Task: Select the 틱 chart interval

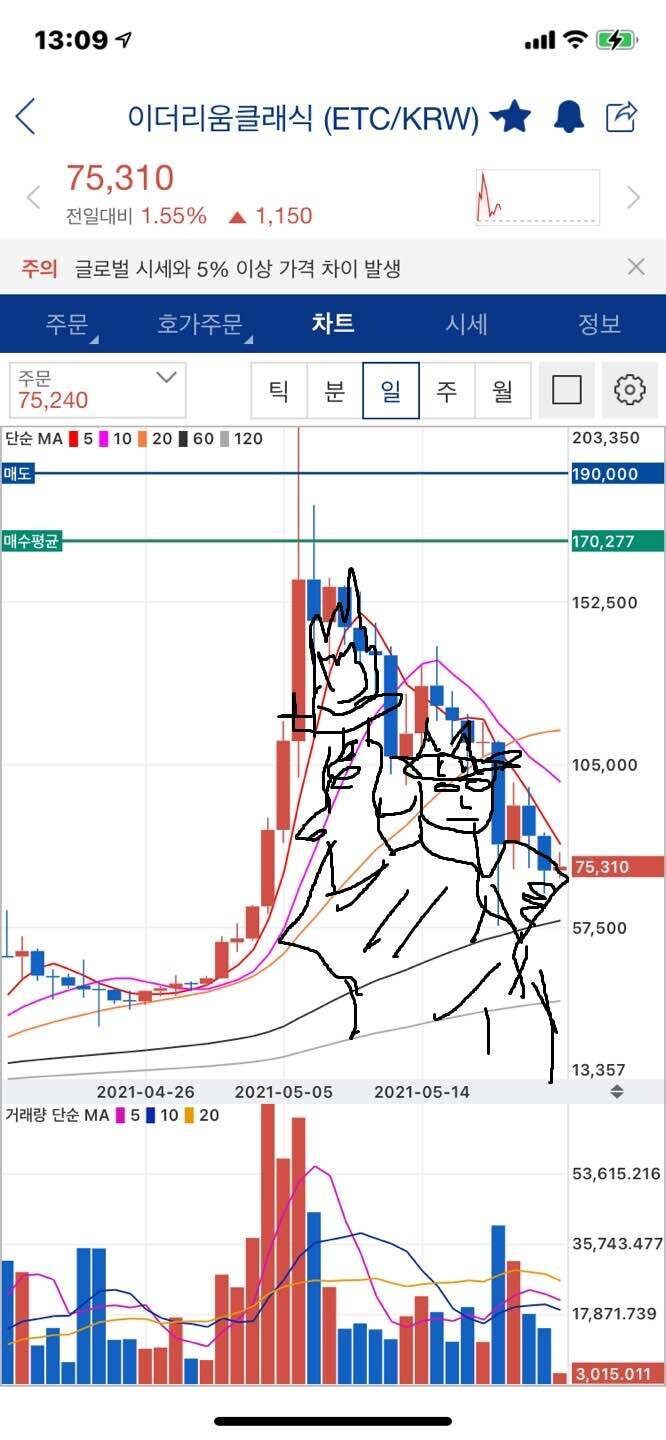Action: tap(278, 390)
